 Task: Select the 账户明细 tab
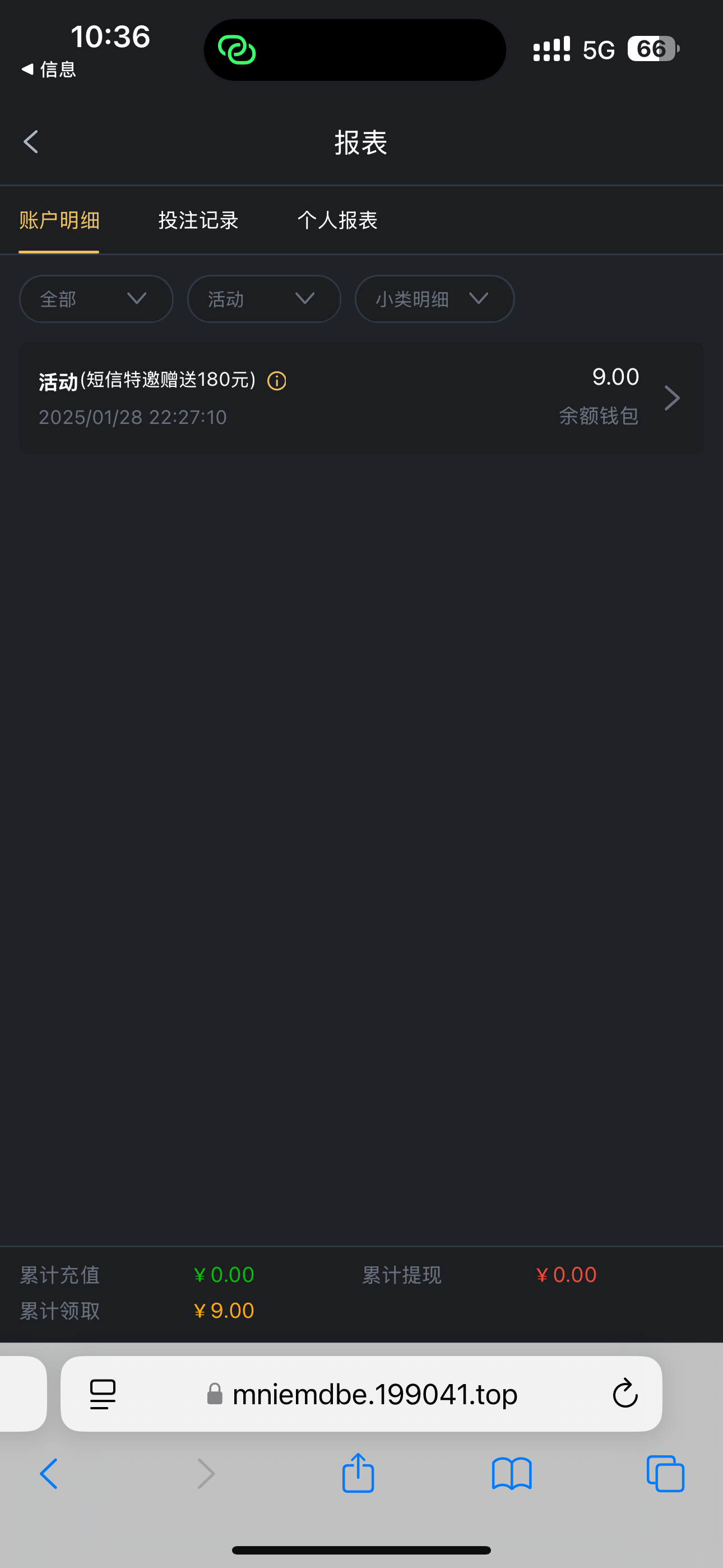pyautogui.click(x=59, y=220)
